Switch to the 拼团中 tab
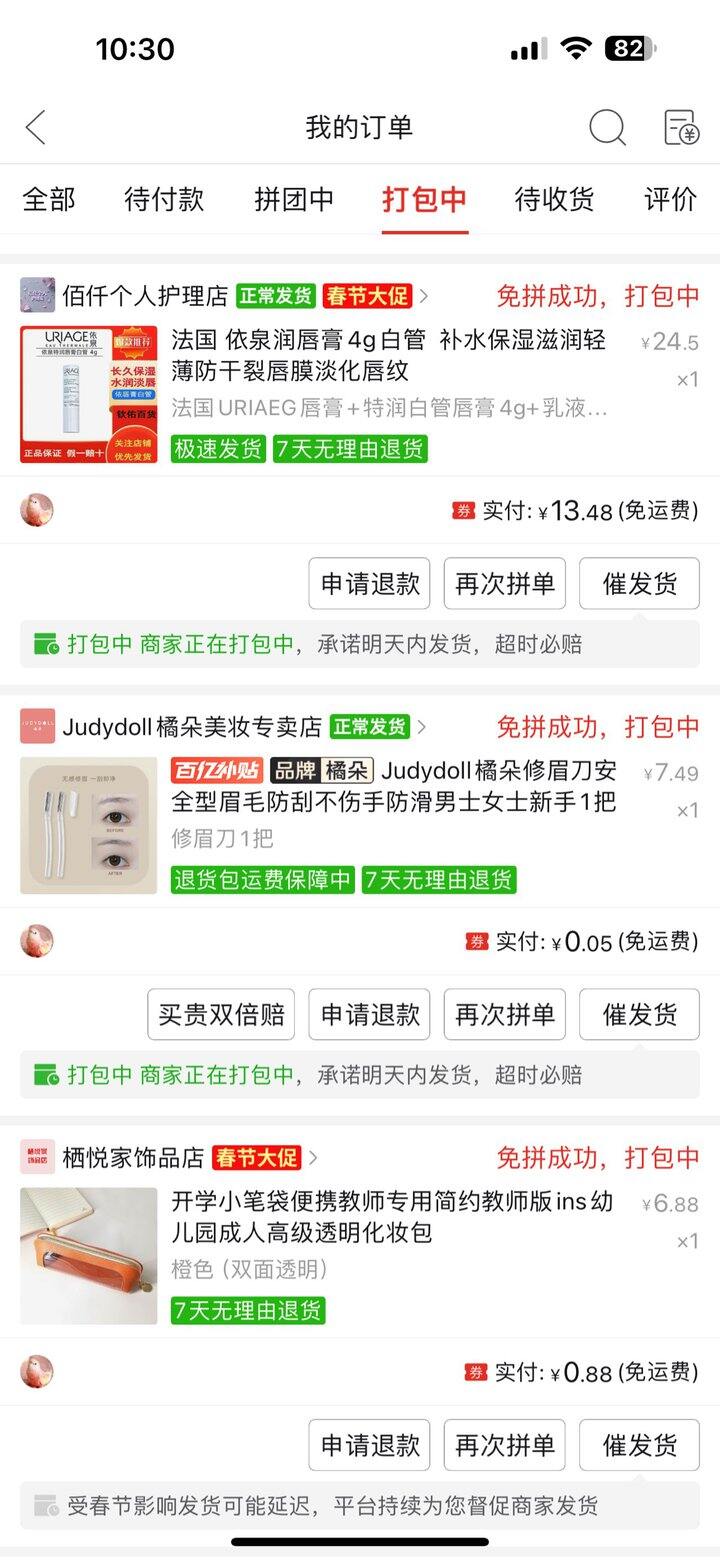The height and width of the screenshot is (1560, 720). [x=294, y=199]
